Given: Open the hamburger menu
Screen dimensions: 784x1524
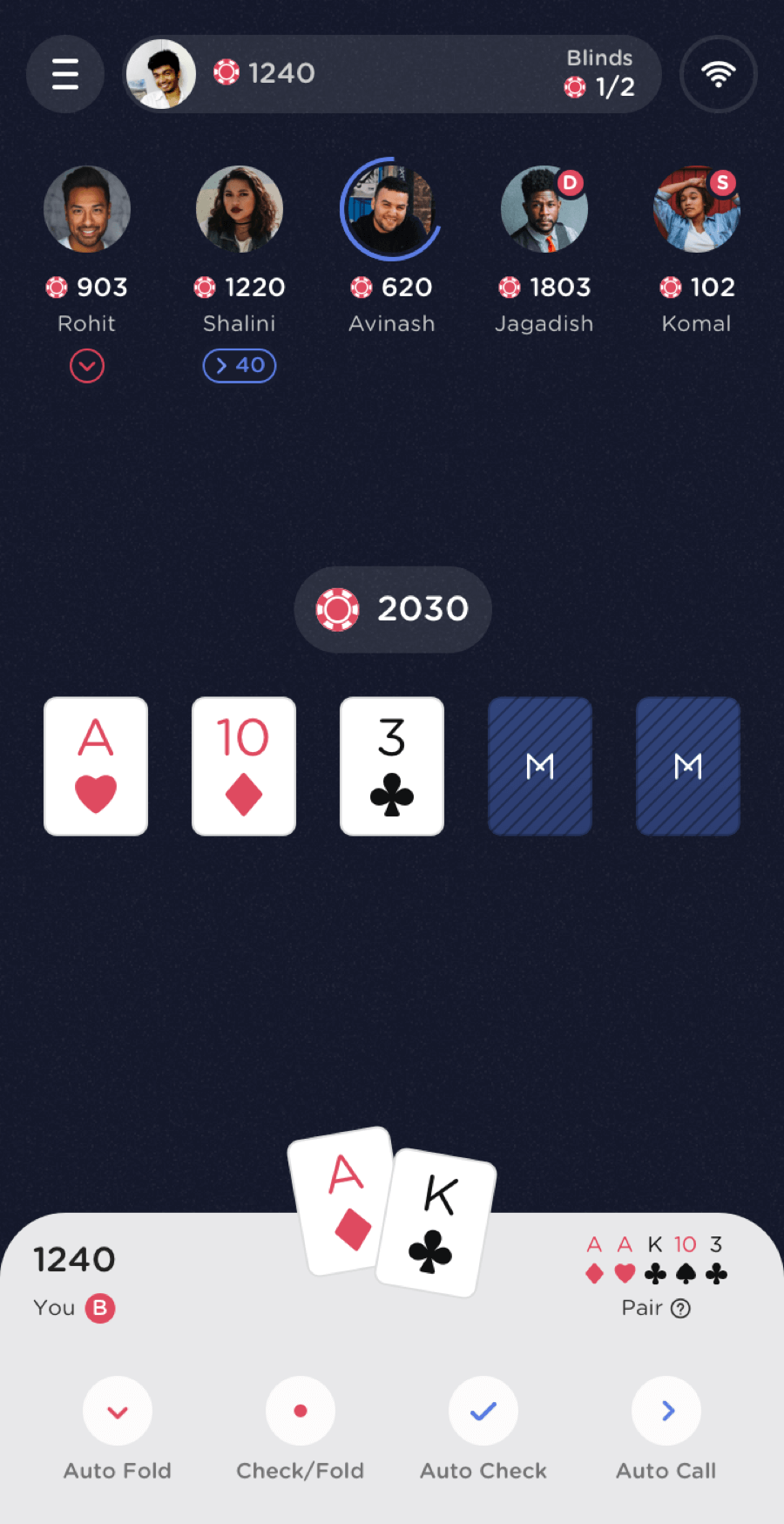Looking at the screenshot, I should tap(65, 74).
